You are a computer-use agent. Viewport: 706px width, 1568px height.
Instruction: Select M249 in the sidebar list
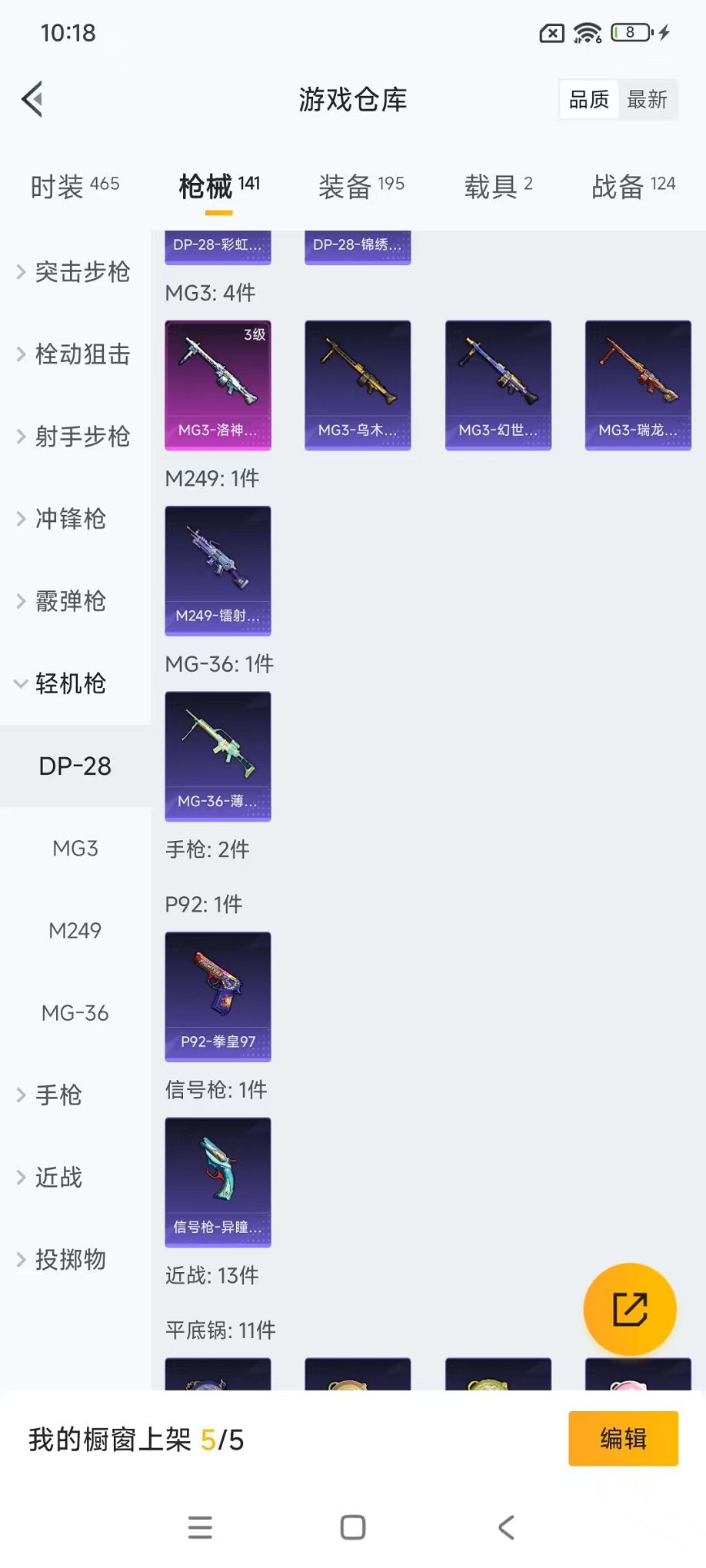click(x=75, y=931)
